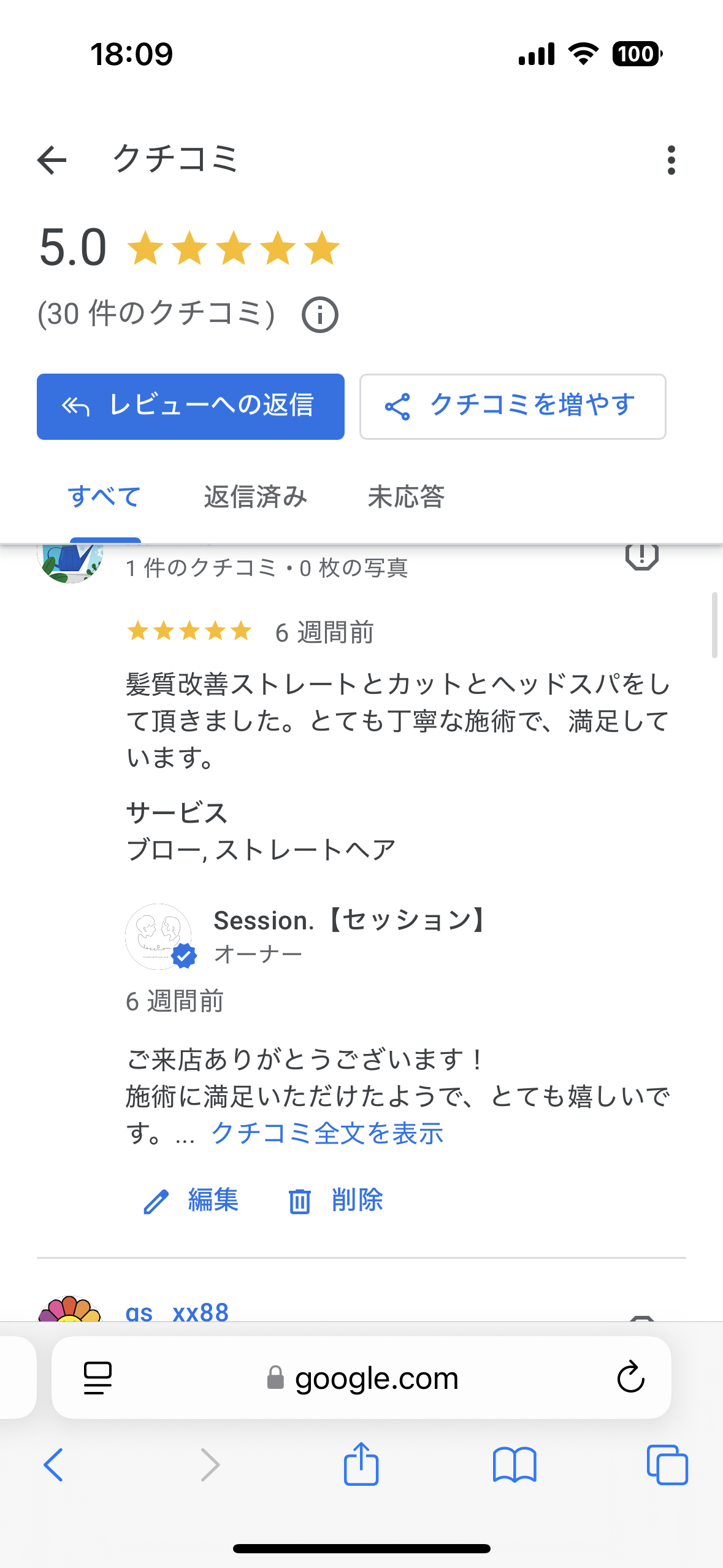Switch to the 未応答 tab
This screenshot has height=1568, width=723.
(406, 496)
